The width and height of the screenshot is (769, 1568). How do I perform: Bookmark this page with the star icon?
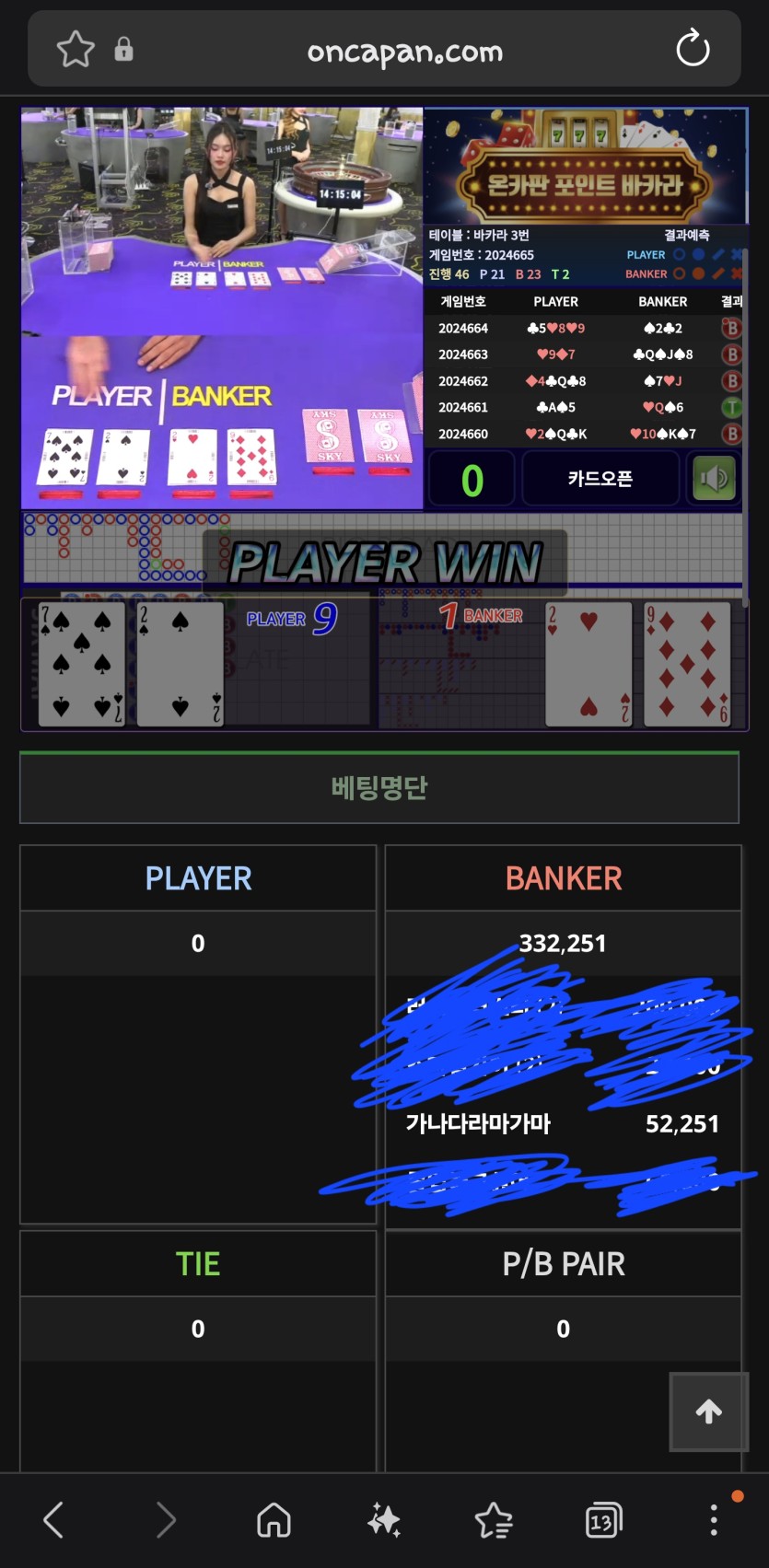click(x=76, y=50)
